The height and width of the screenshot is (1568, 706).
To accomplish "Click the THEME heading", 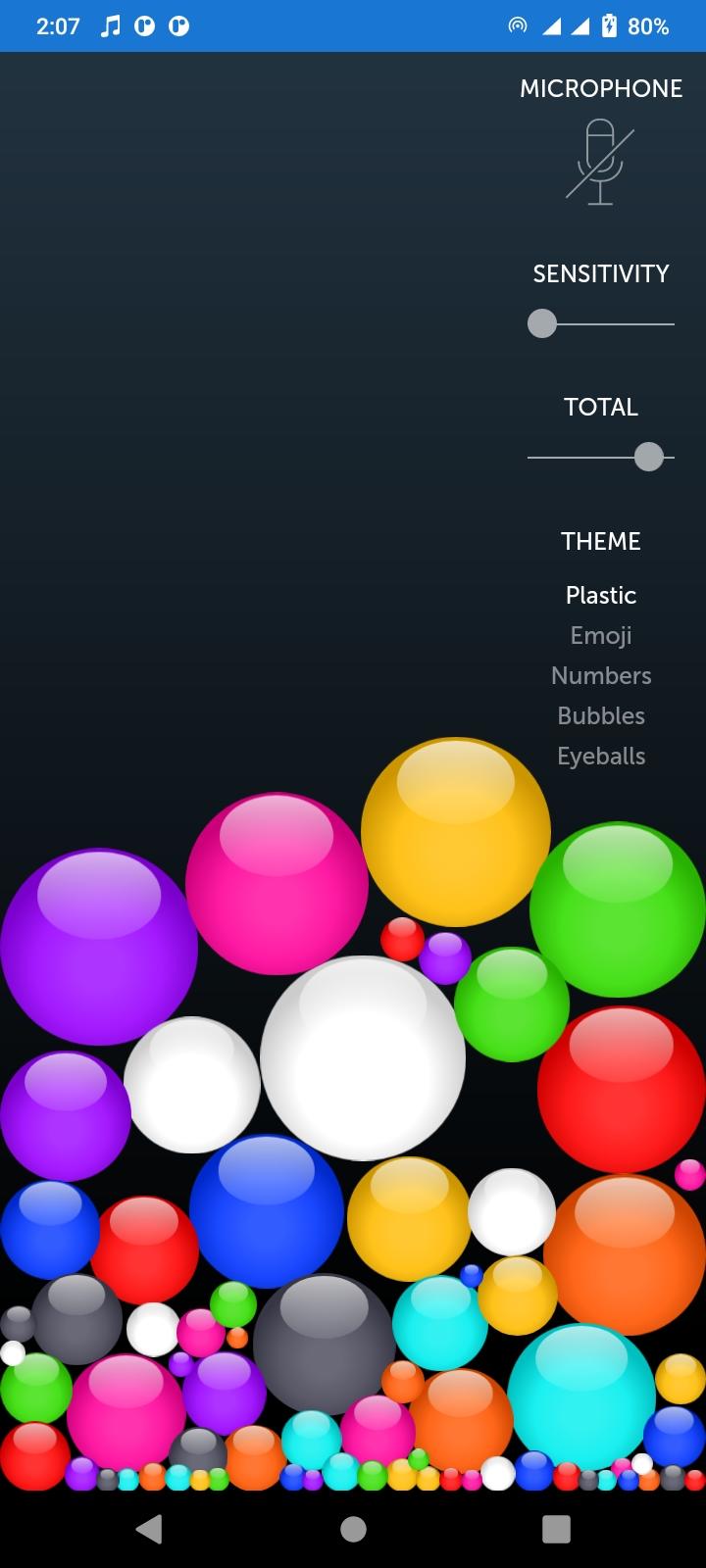I will coord(600,540).
